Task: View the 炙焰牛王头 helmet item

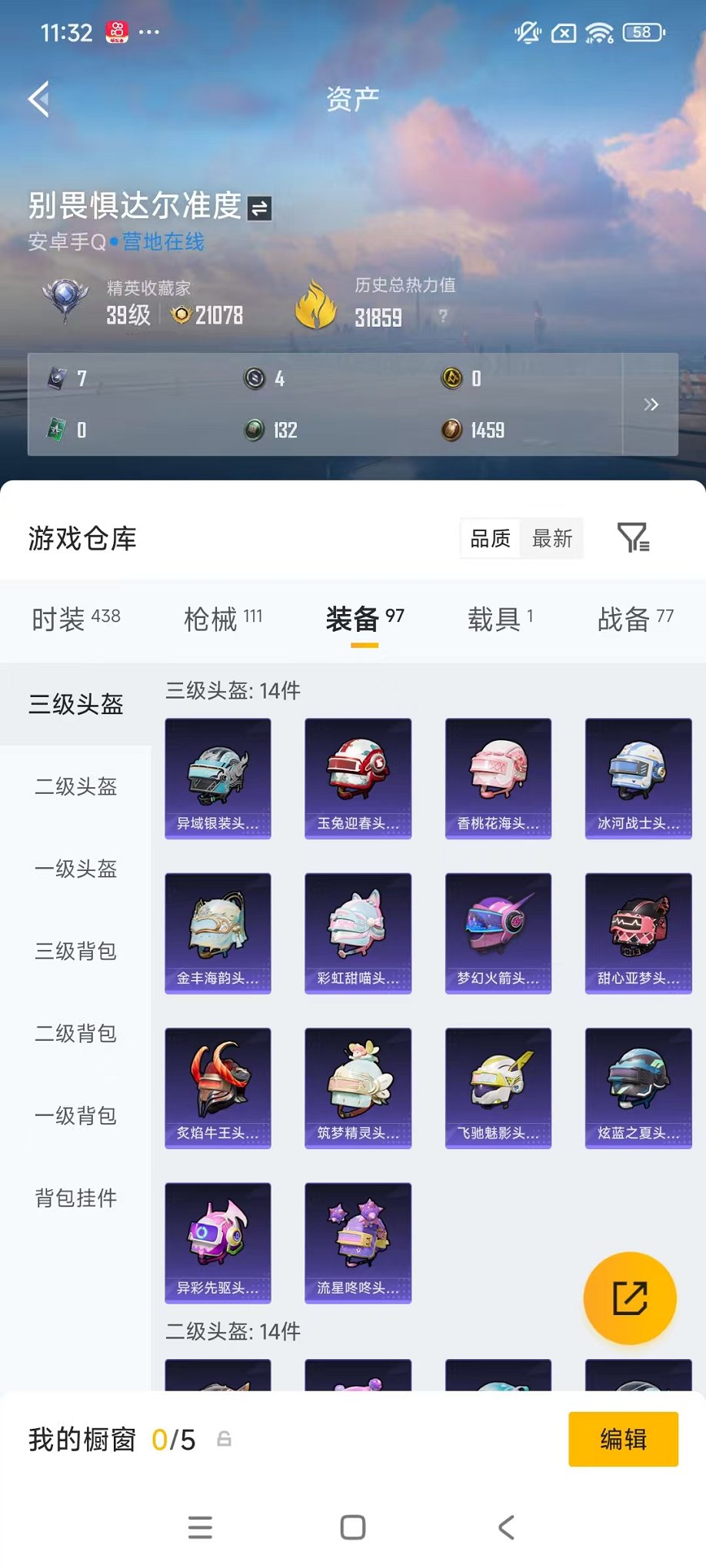Action: click(218, 1088)
